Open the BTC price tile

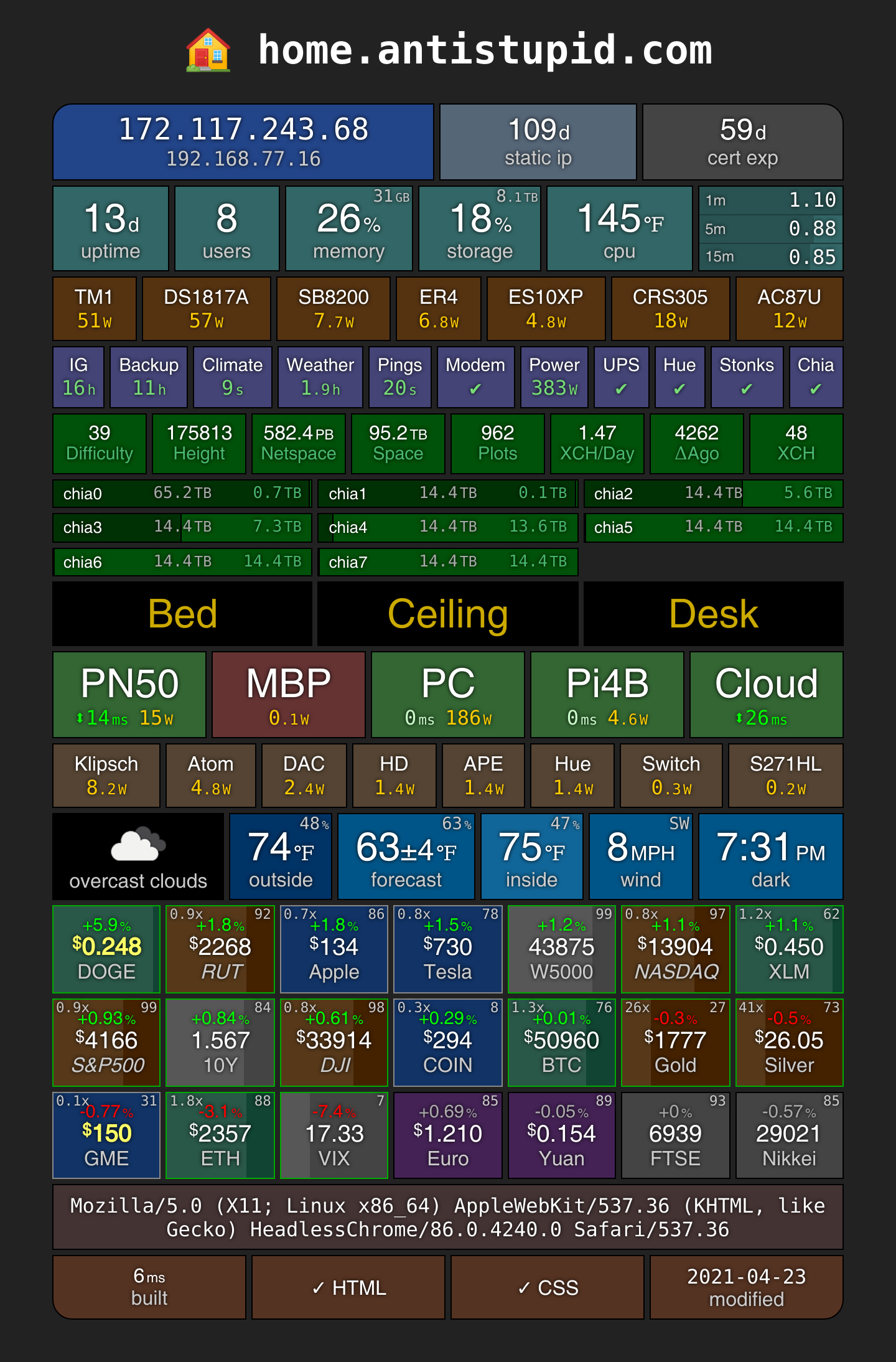click(x=562, y=1042)
